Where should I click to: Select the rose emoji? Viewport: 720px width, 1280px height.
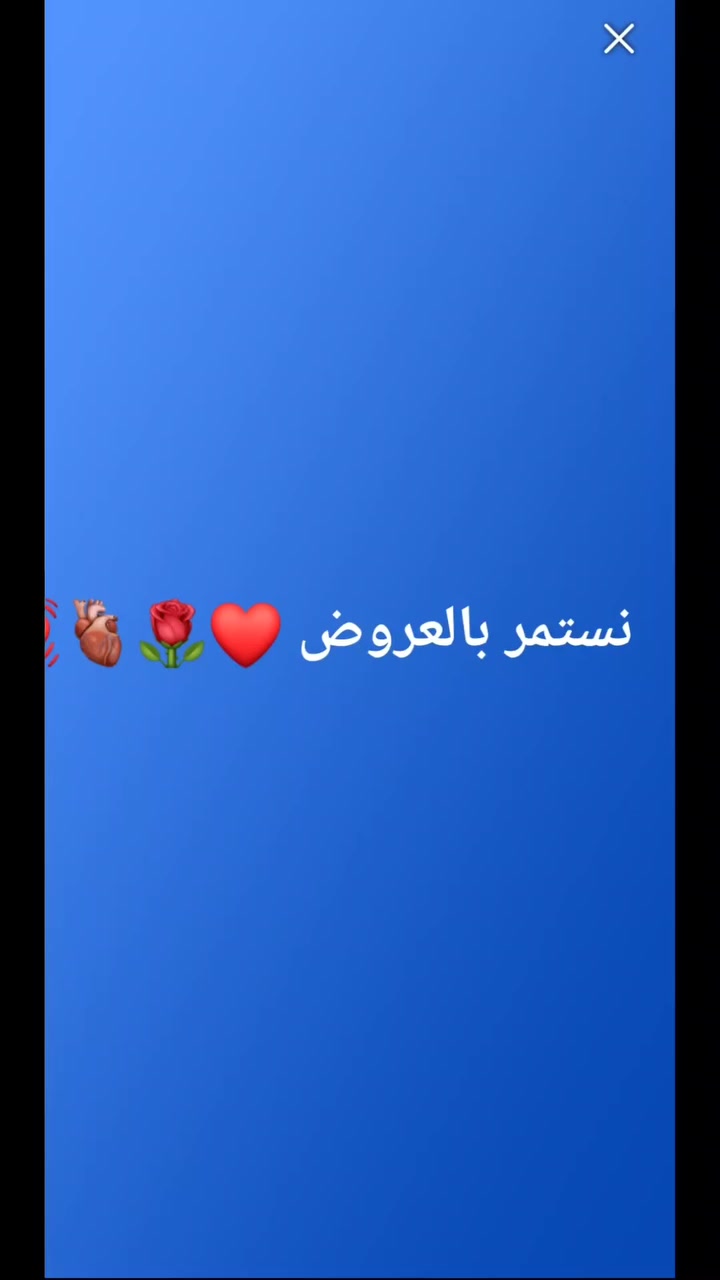[x=171, y=625]
